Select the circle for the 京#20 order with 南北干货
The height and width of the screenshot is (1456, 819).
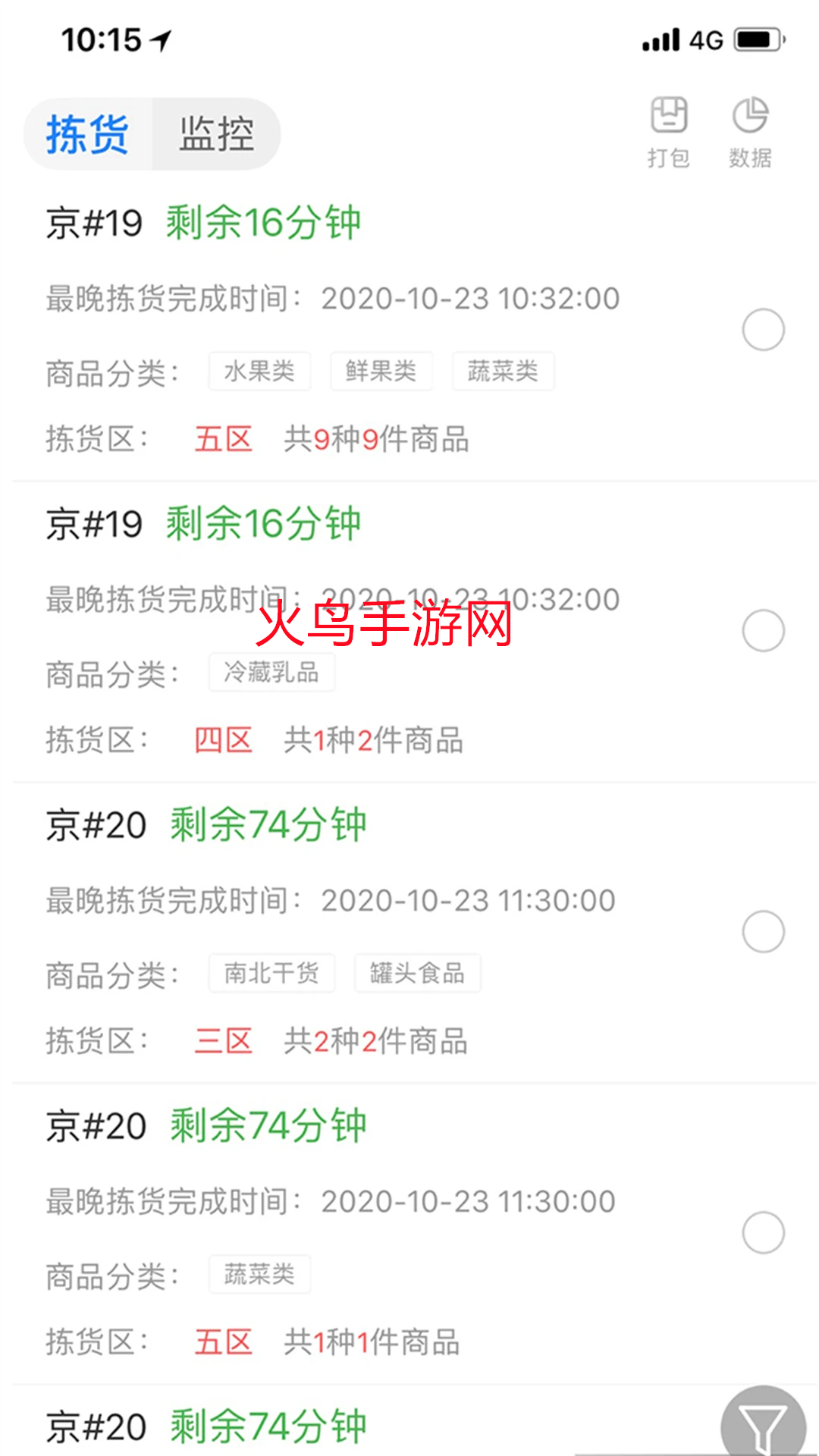[x=763, y=931]
